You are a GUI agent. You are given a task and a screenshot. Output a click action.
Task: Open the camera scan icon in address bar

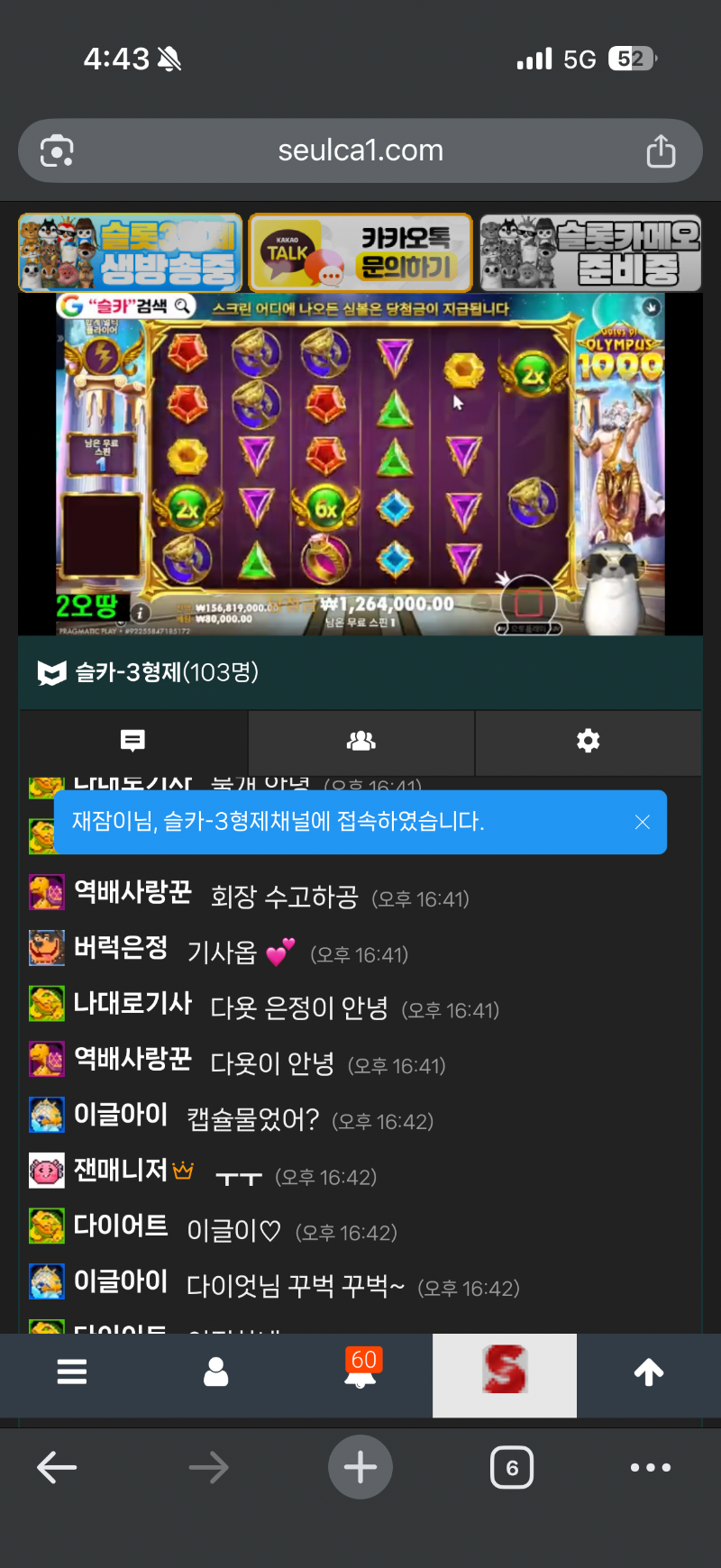[x=57, y=150]
